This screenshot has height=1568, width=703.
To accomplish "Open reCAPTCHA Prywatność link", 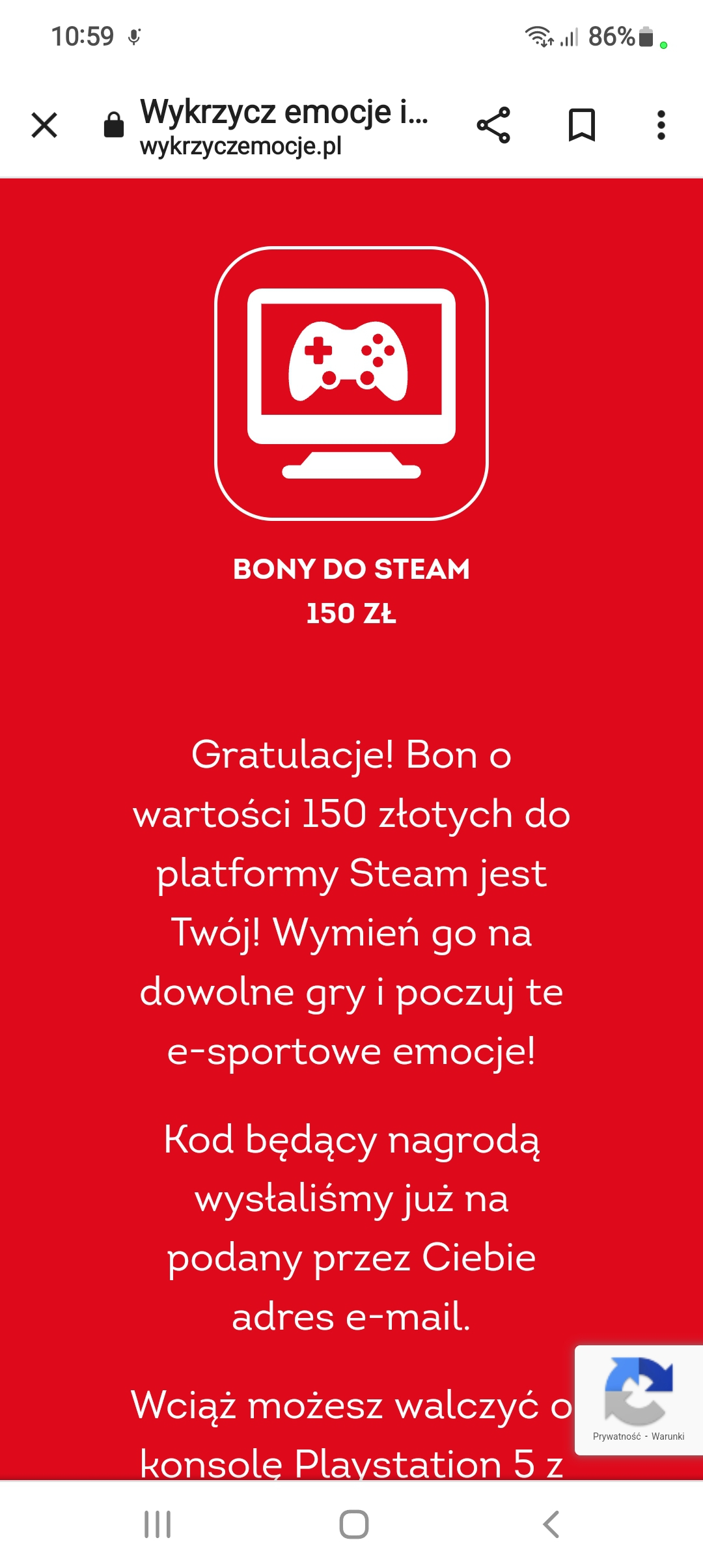I will point(616,1436).
